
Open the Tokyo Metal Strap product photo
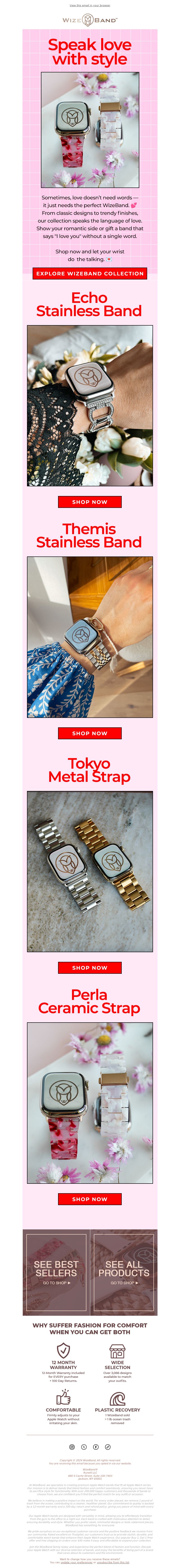[90, 871]
